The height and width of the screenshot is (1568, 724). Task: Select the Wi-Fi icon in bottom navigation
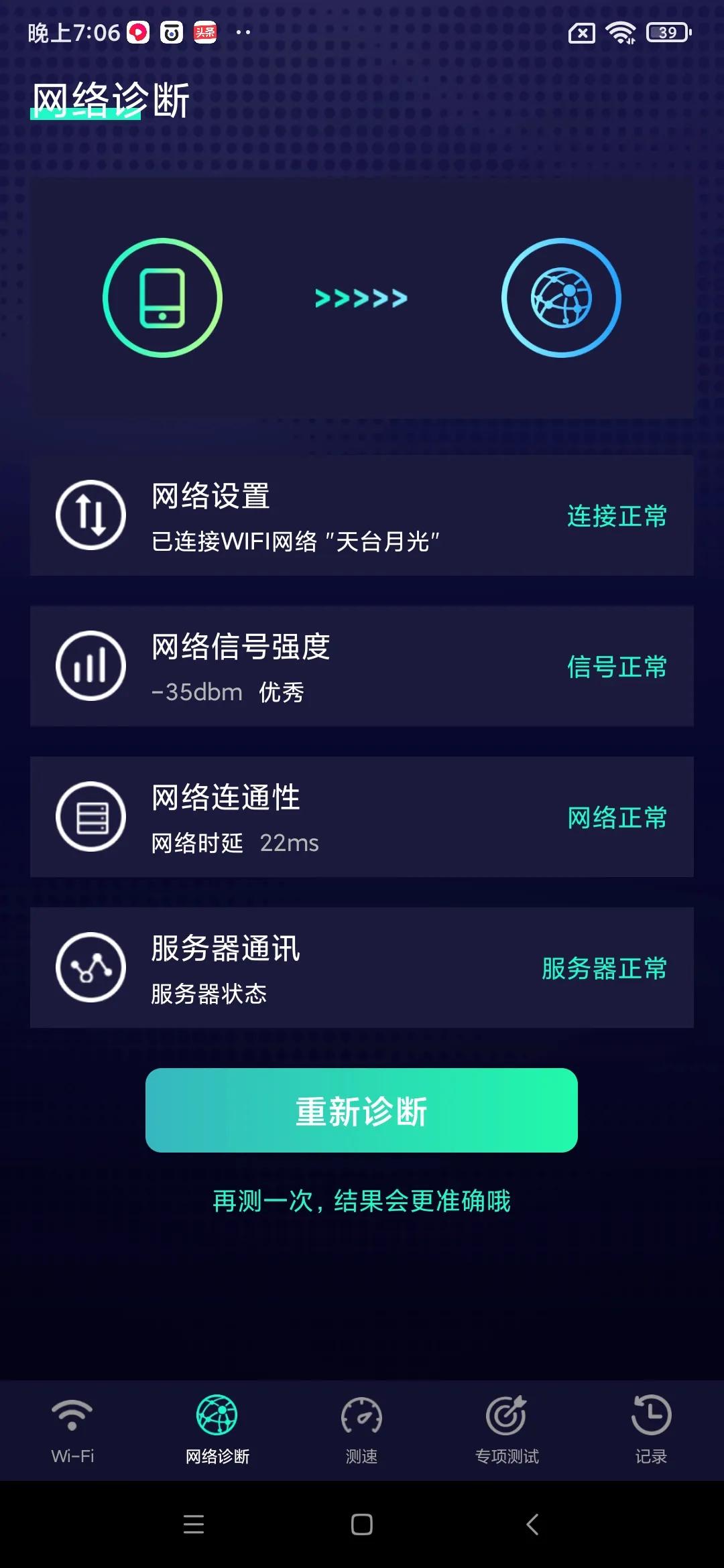[72, 1414]
